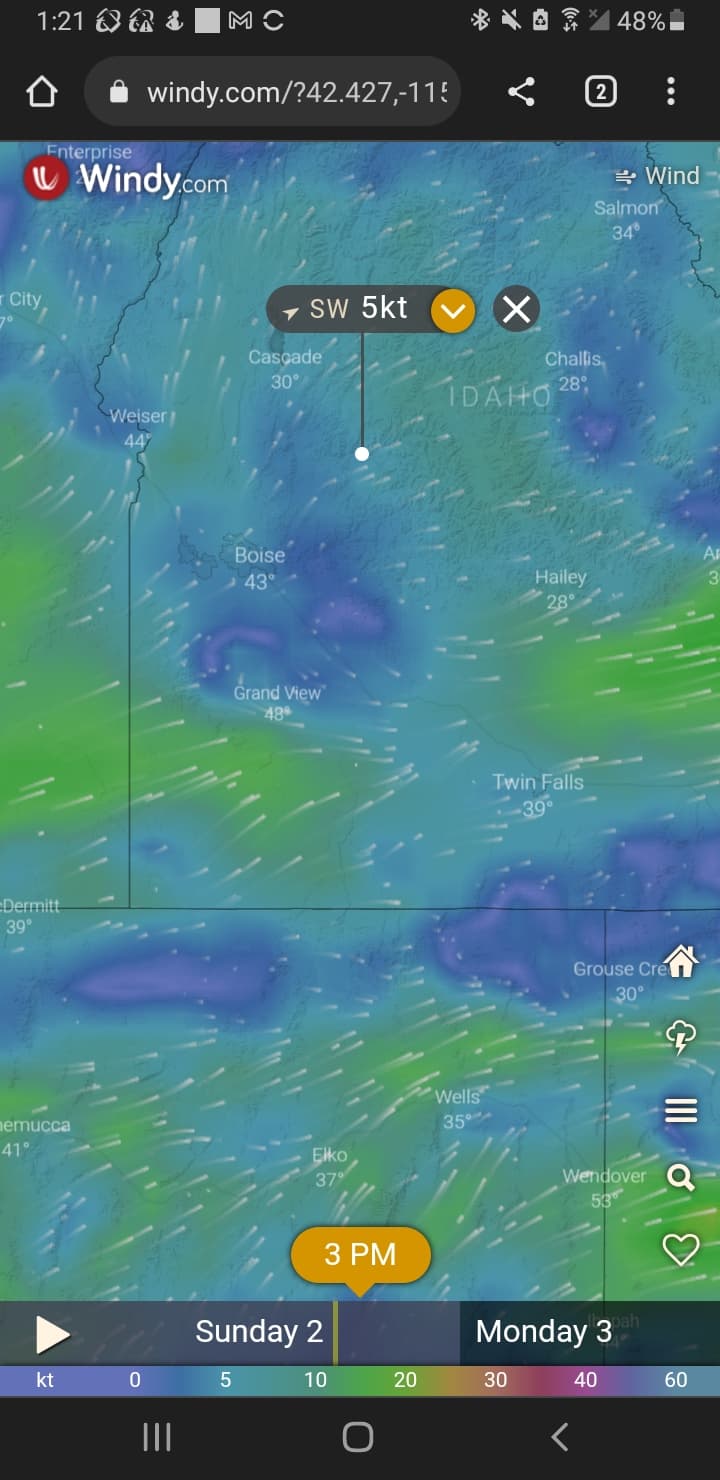Open the browser tab switcher
The width and height of the screenshot is (720, 1480).
tap(599, 93)
